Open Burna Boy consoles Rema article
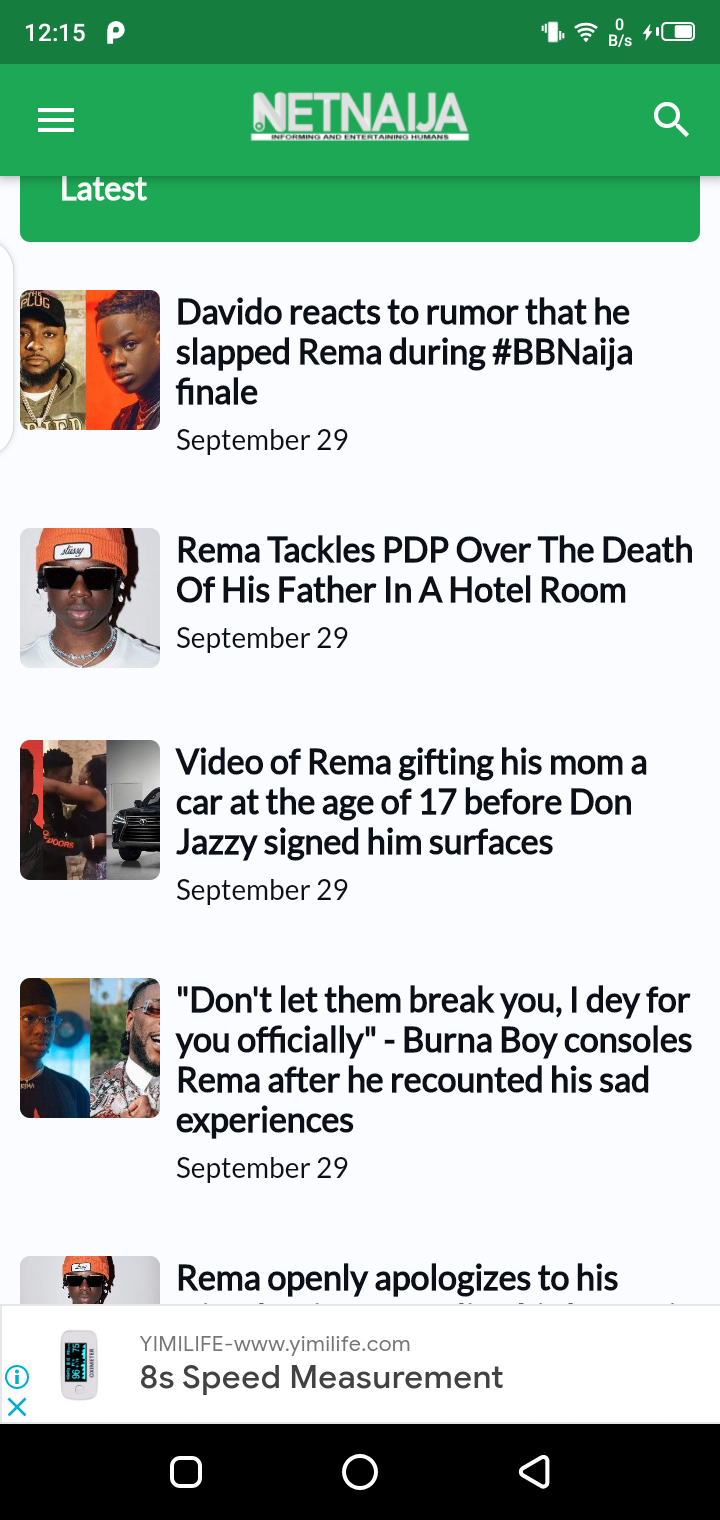This screenshot has height=1520, width=720. [433, 1060]
